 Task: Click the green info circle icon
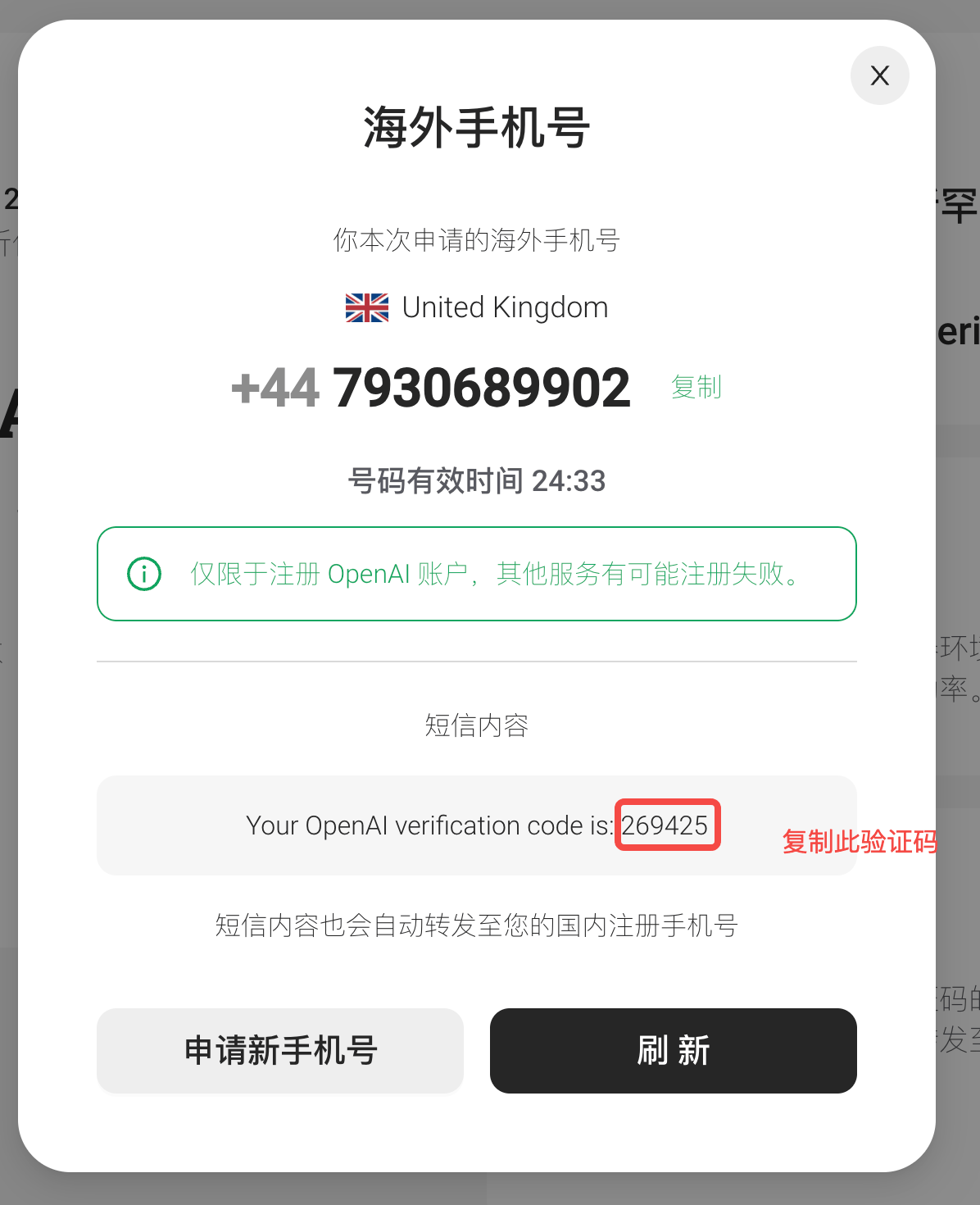[x=143, y=574]
